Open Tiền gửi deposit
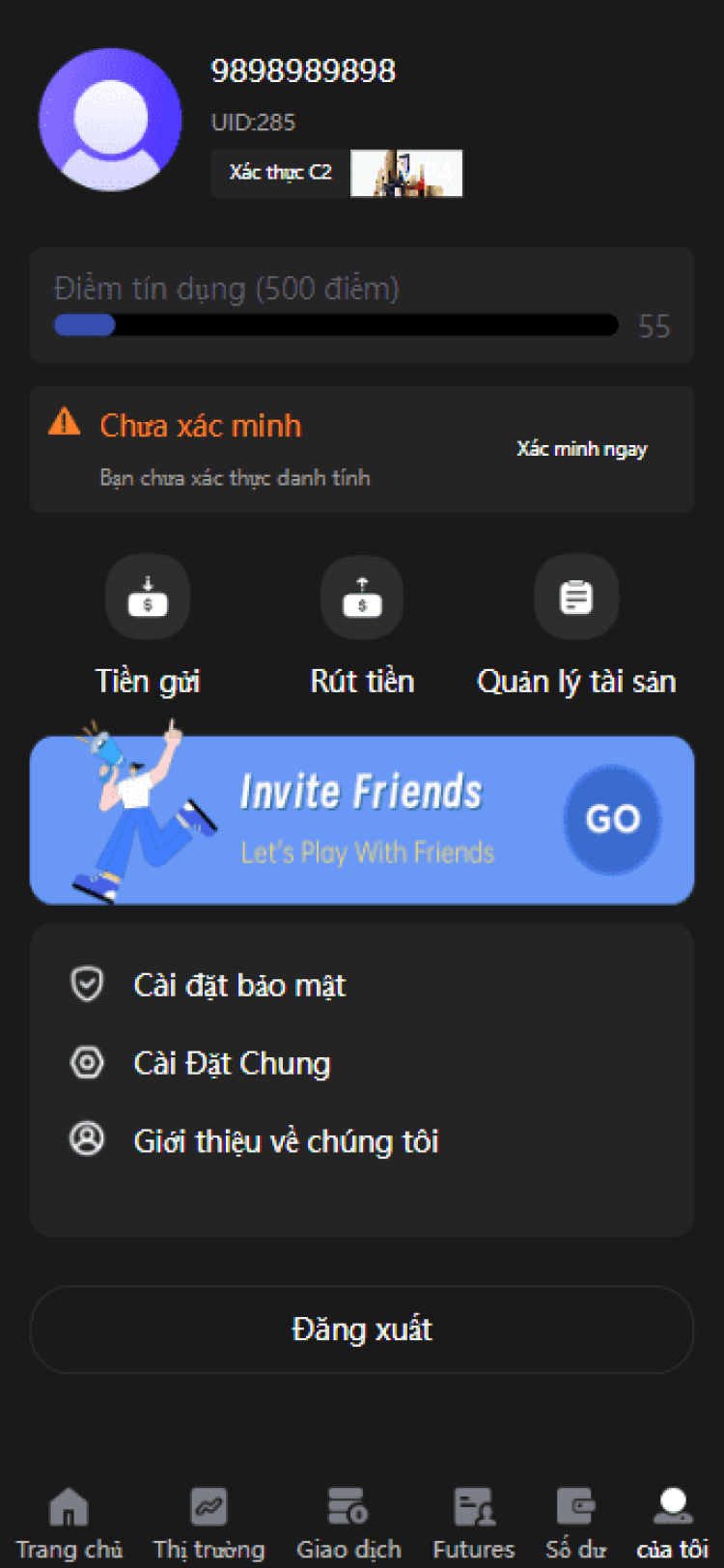 click(x=148, y=598)
